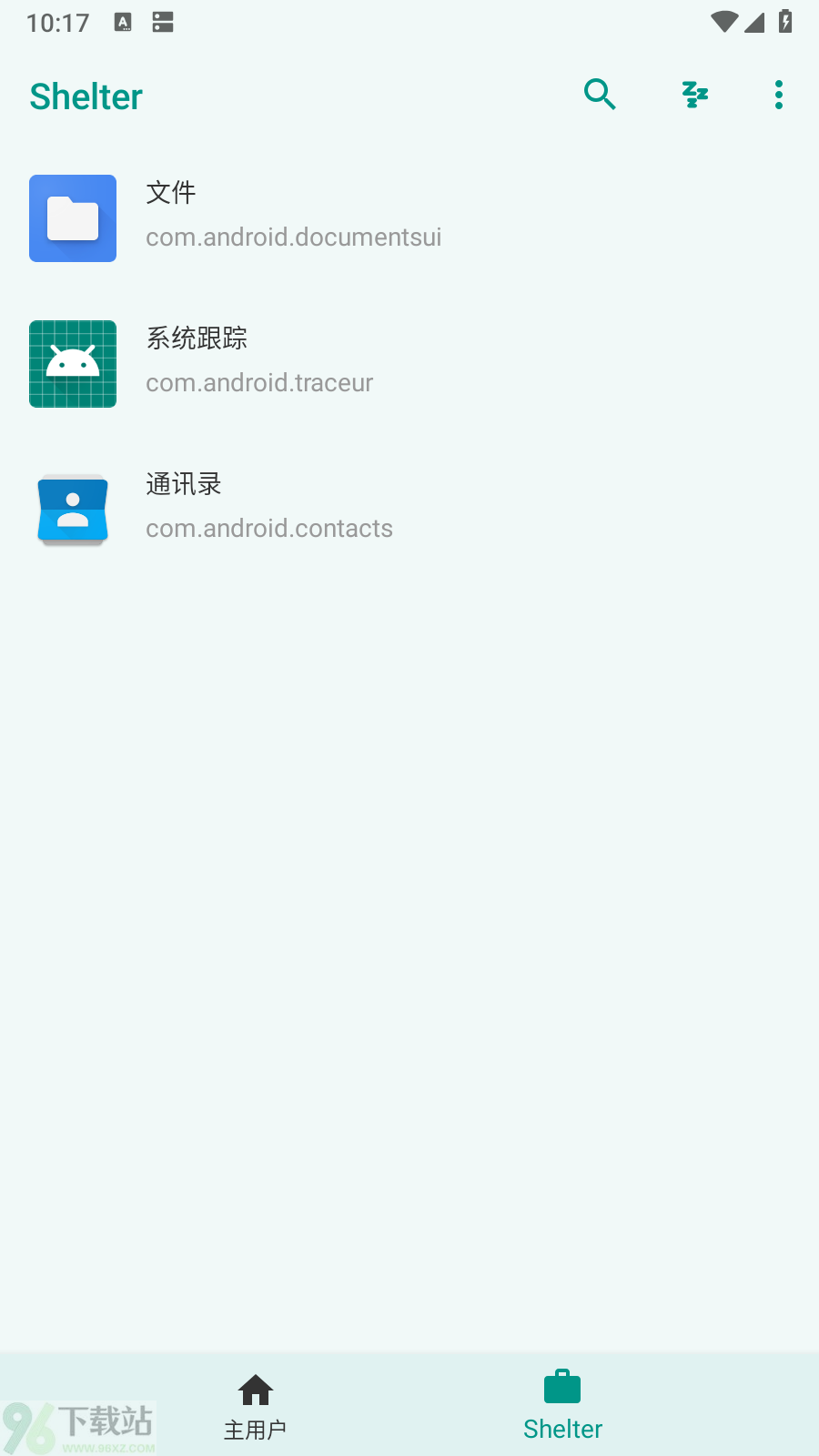Open the search icon
819x1456 pixels.
pyautogui.click(x=600, y=95)
